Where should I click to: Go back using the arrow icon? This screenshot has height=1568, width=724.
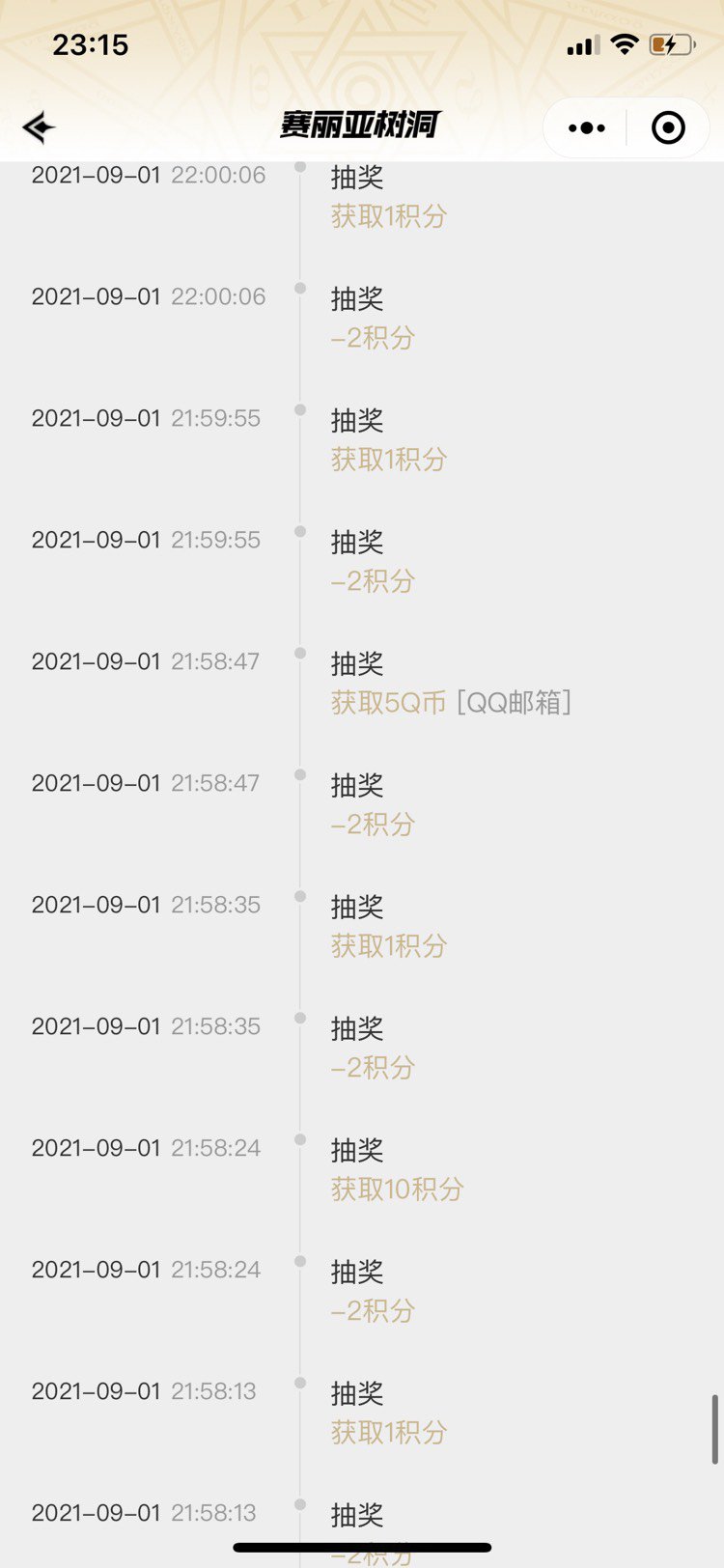click(39, 127)
